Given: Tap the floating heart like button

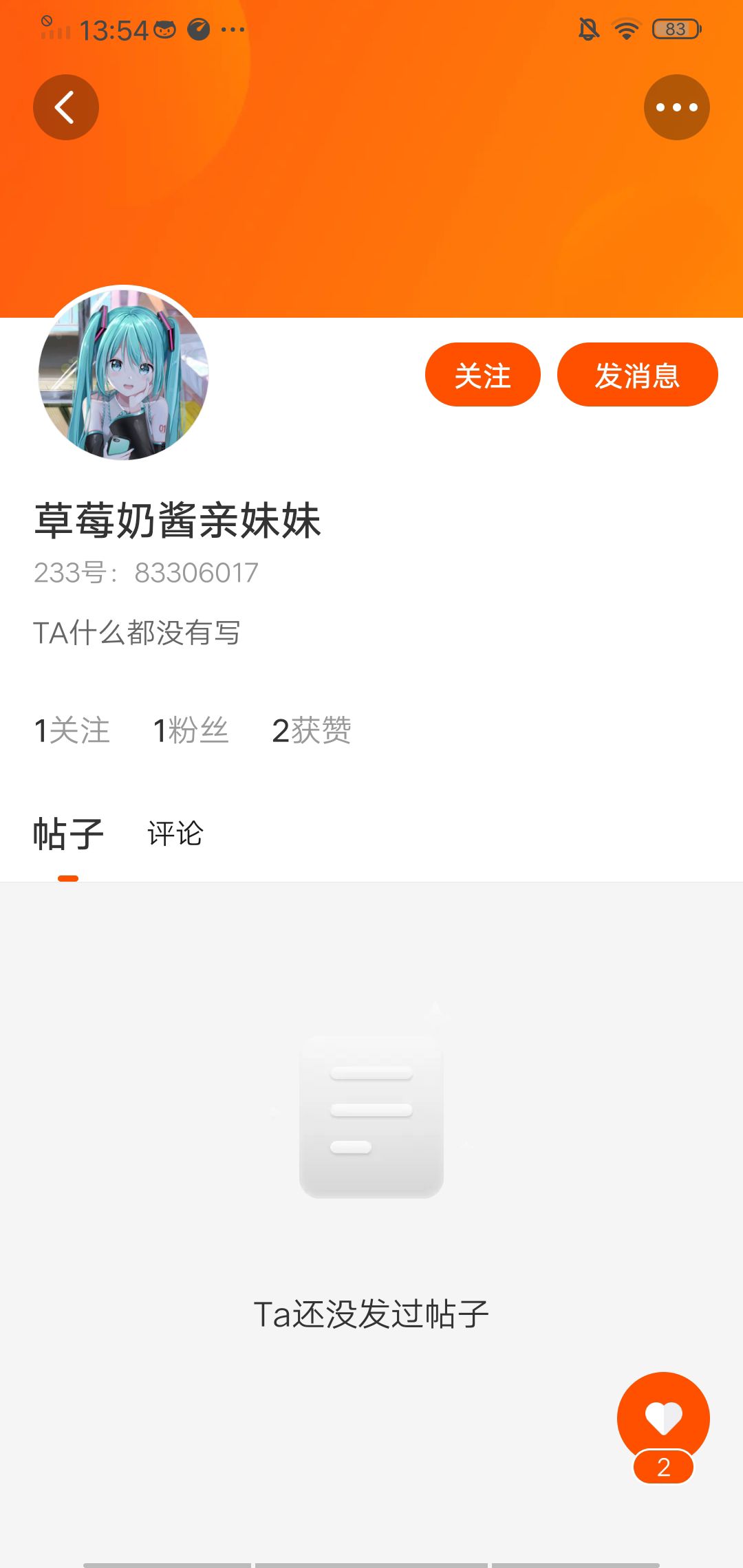Looking at the screenshot, I should tap(663, 1417).
